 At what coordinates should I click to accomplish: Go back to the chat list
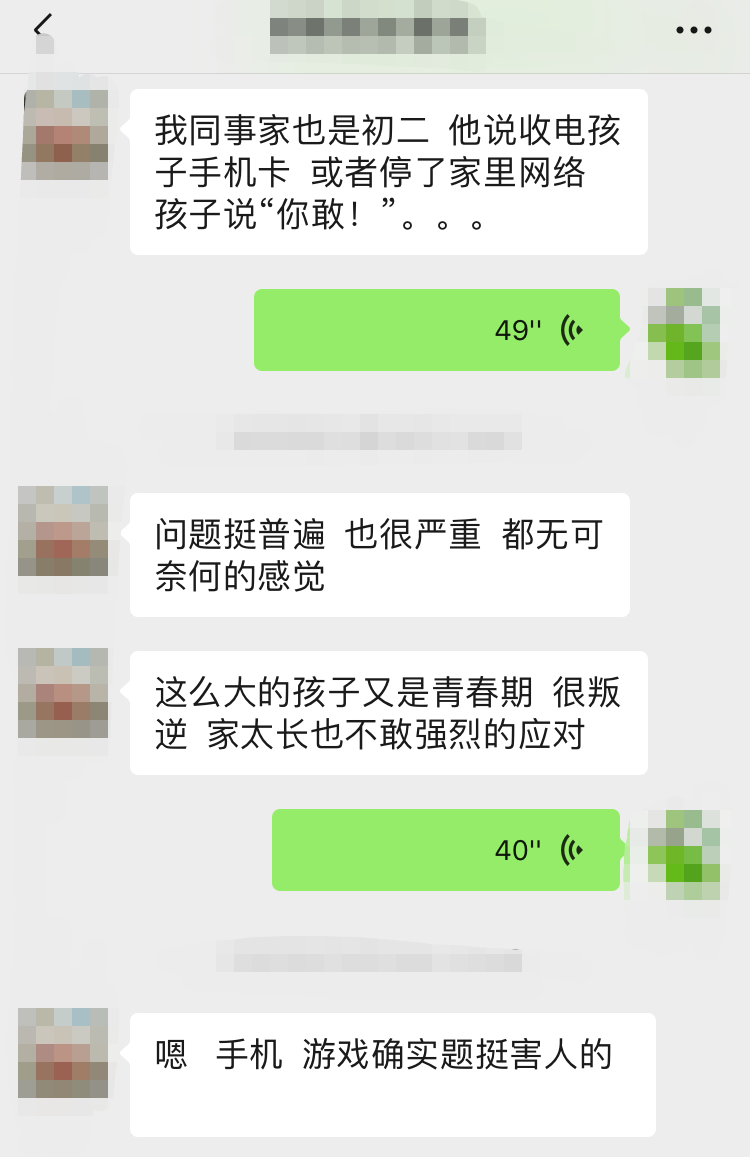pos(42,28)
